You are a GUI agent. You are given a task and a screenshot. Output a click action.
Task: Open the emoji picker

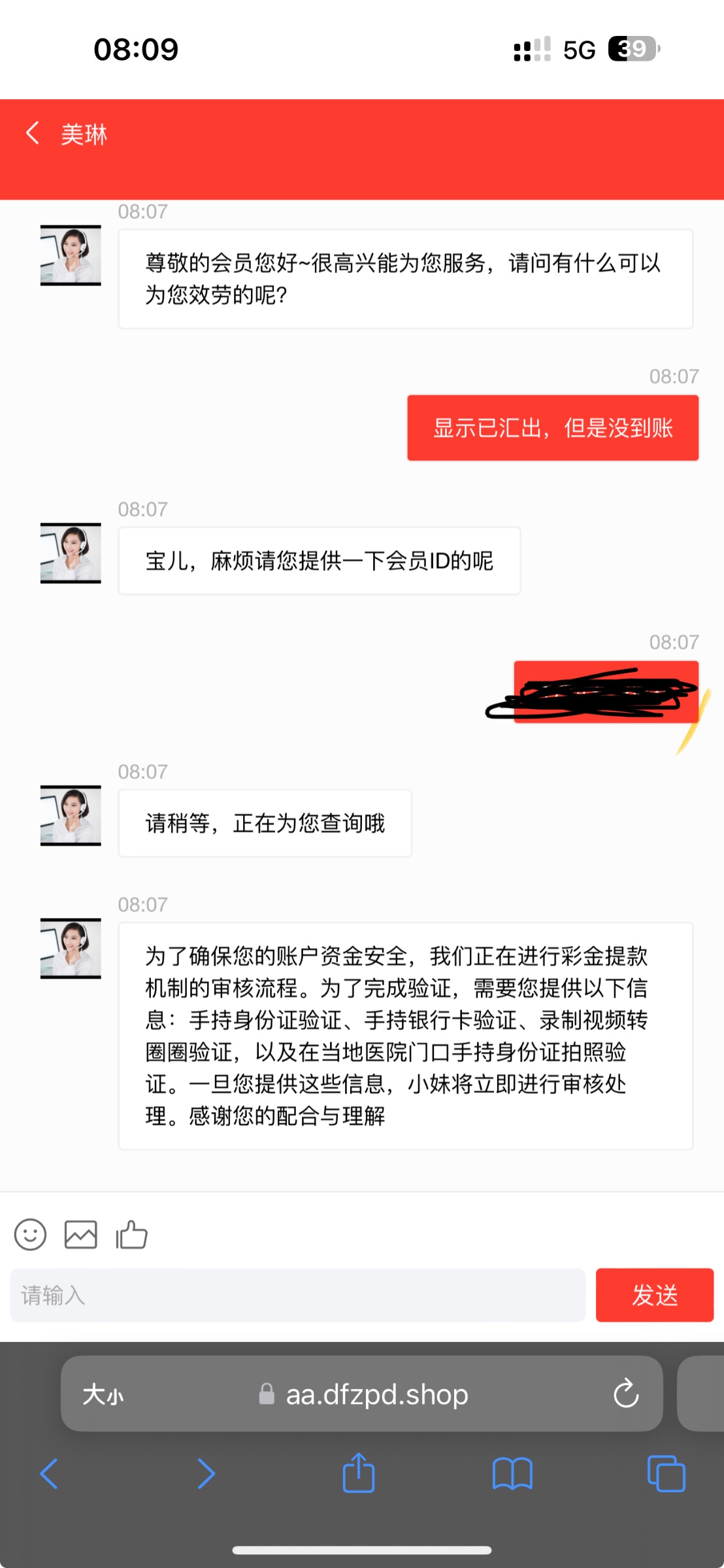point(30,1234)
